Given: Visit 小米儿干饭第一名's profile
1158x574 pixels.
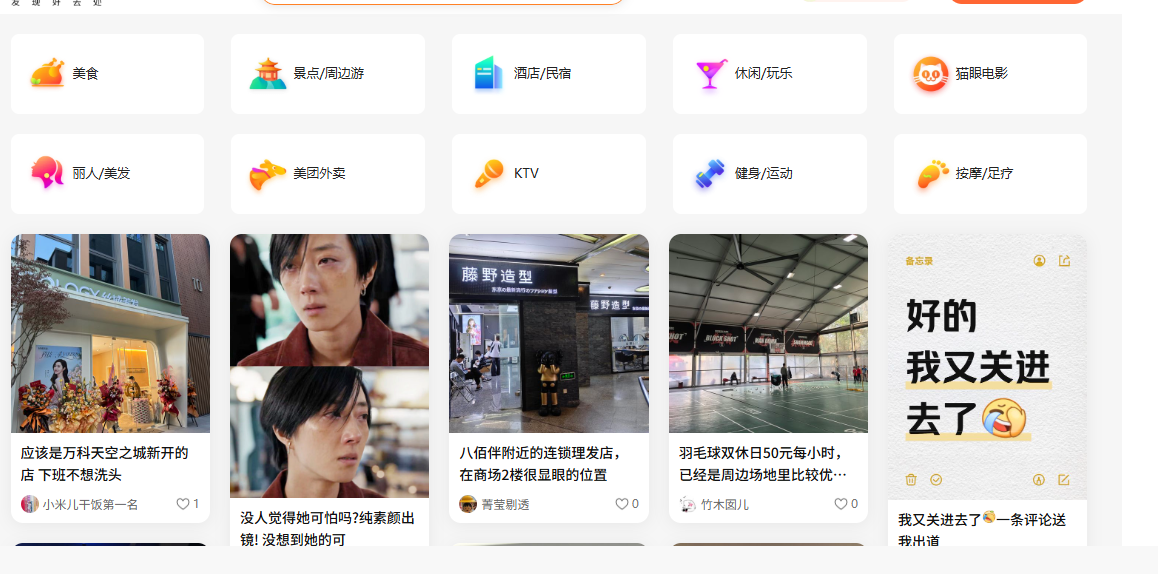Looking at the screenshot, I should (89, 505).
